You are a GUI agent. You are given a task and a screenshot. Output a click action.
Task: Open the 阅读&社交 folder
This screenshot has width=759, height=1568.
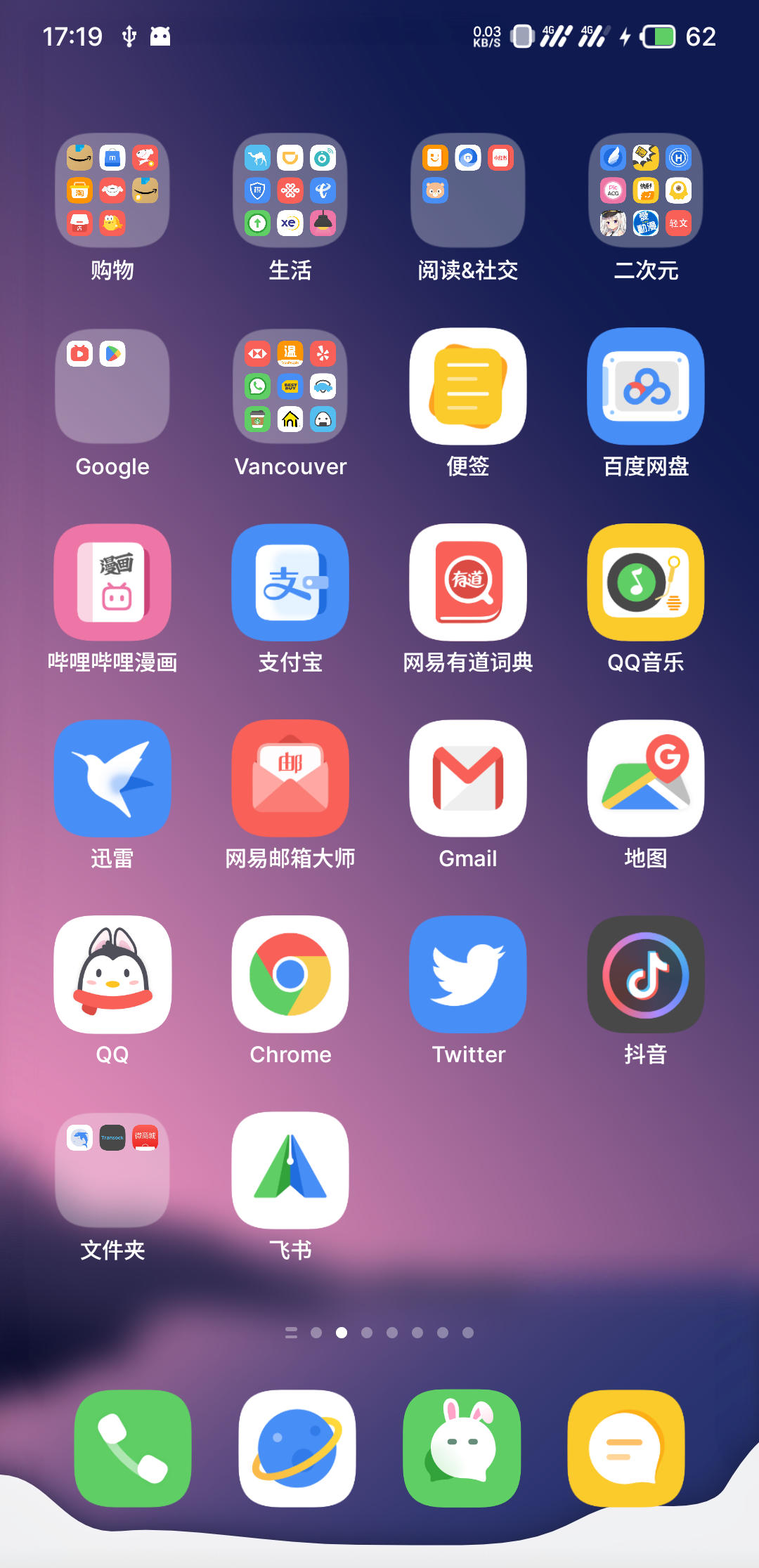468,190
